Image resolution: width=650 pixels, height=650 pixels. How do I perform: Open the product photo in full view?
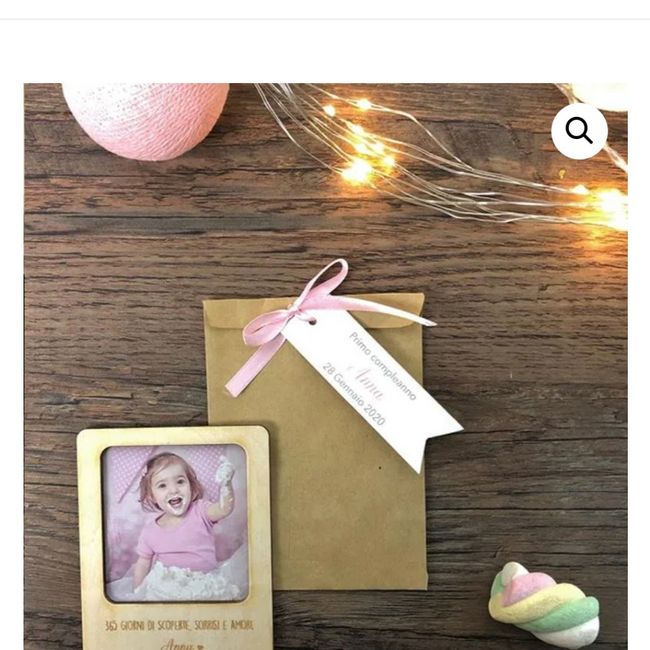tap(325, 380)
